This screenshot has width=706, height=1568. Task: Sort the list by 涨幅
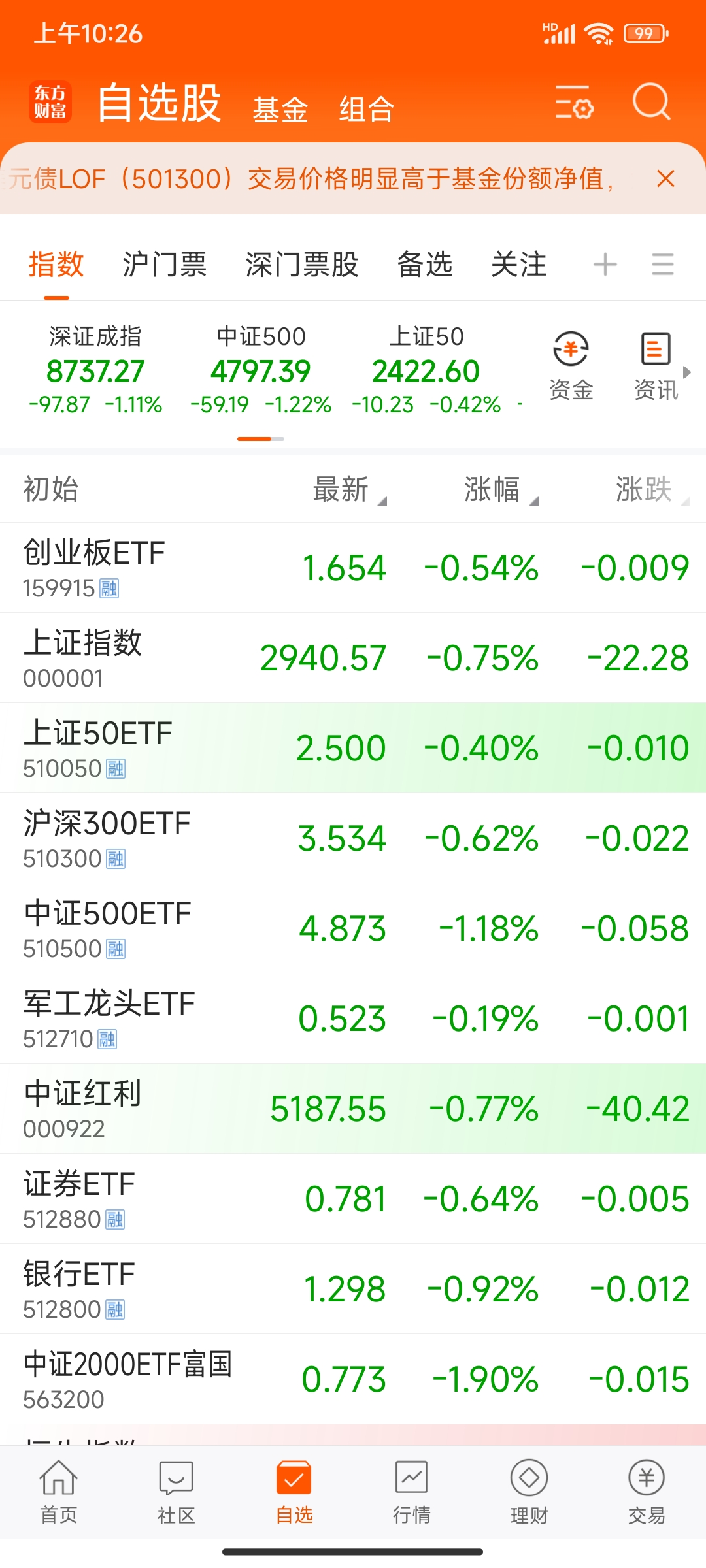coord(501,489)
